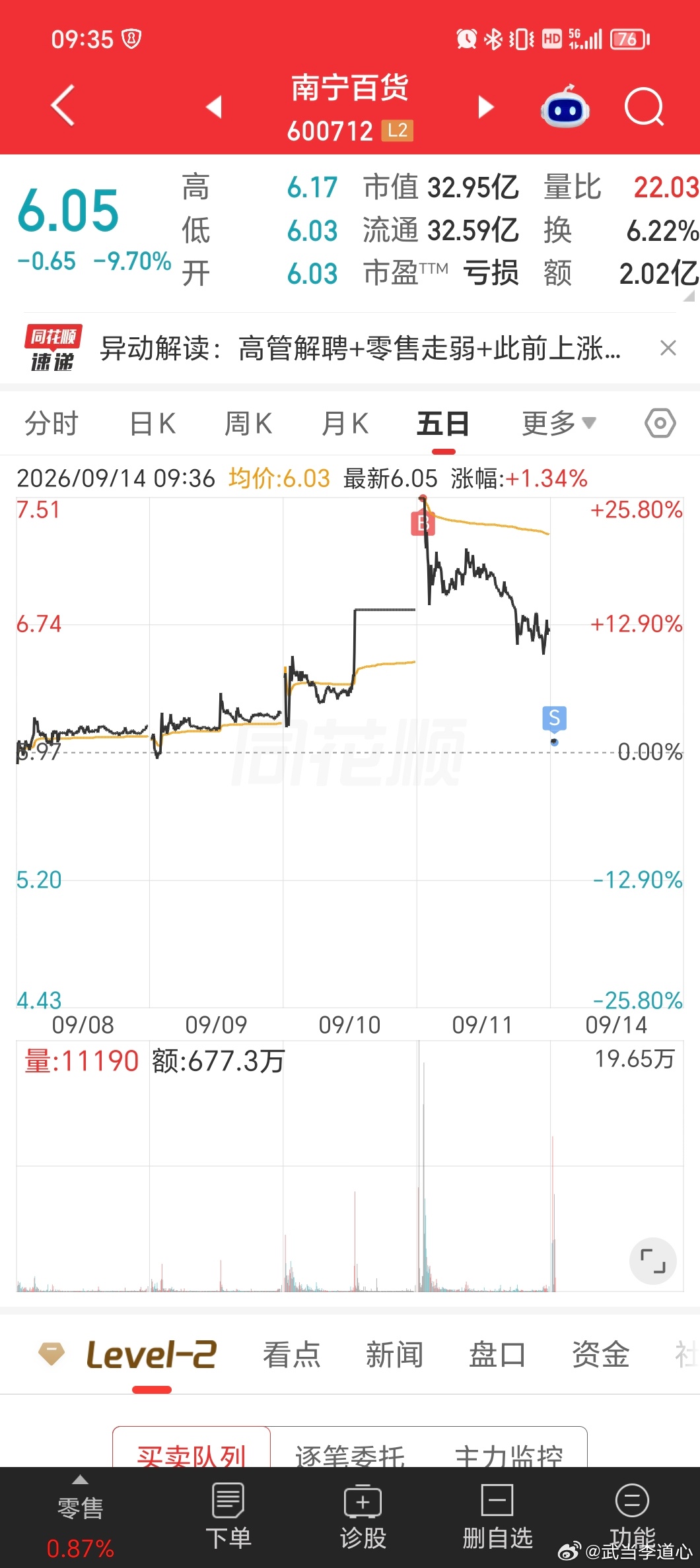Switch to the next stock with right triangle
This screenshot has width=700, height=1568.
[486, 106]
